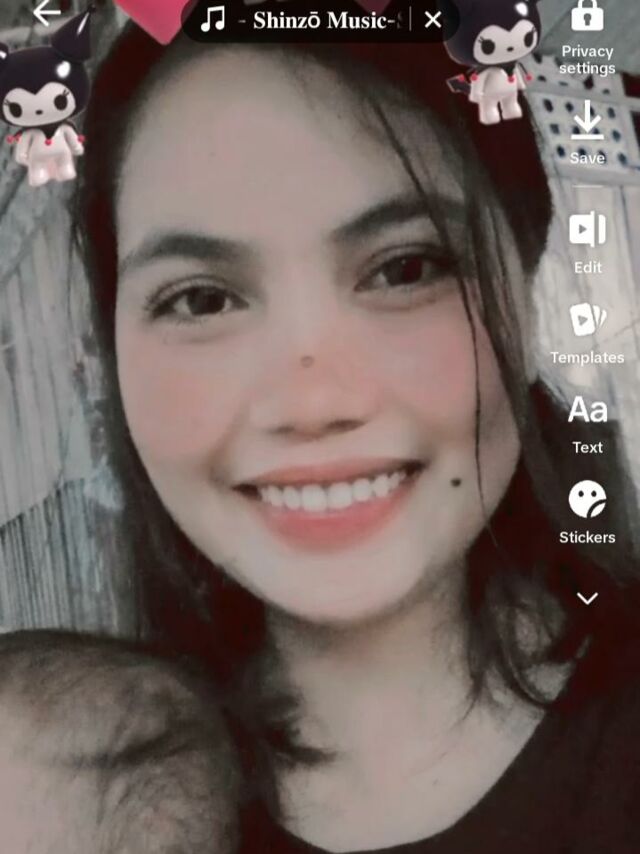Open the Stickers panel
Screen dimensions: 640x854
(x=587, y=510)
